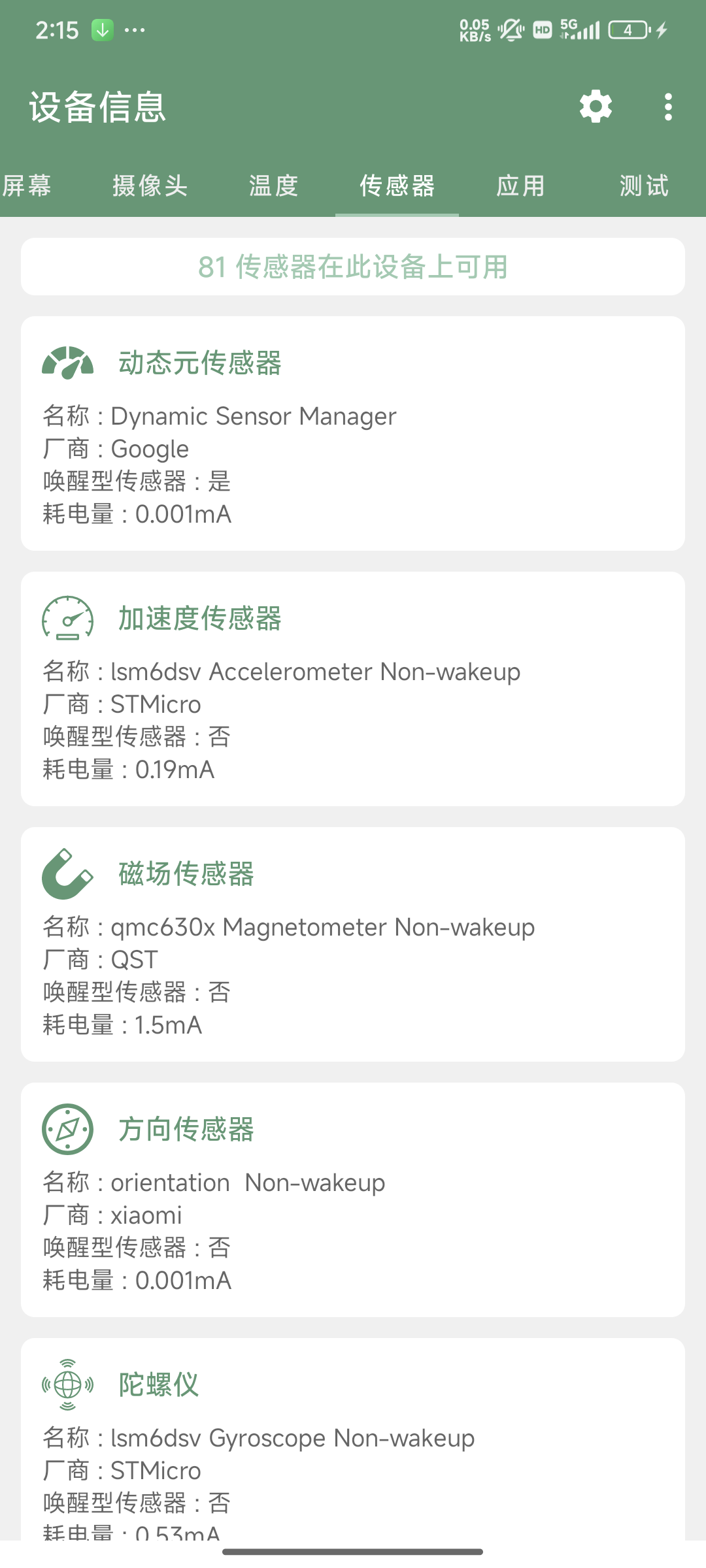Viewport: 706px width, 1568px height.
Task: Open the three-dot overflow menu
Action: point(667,106)
